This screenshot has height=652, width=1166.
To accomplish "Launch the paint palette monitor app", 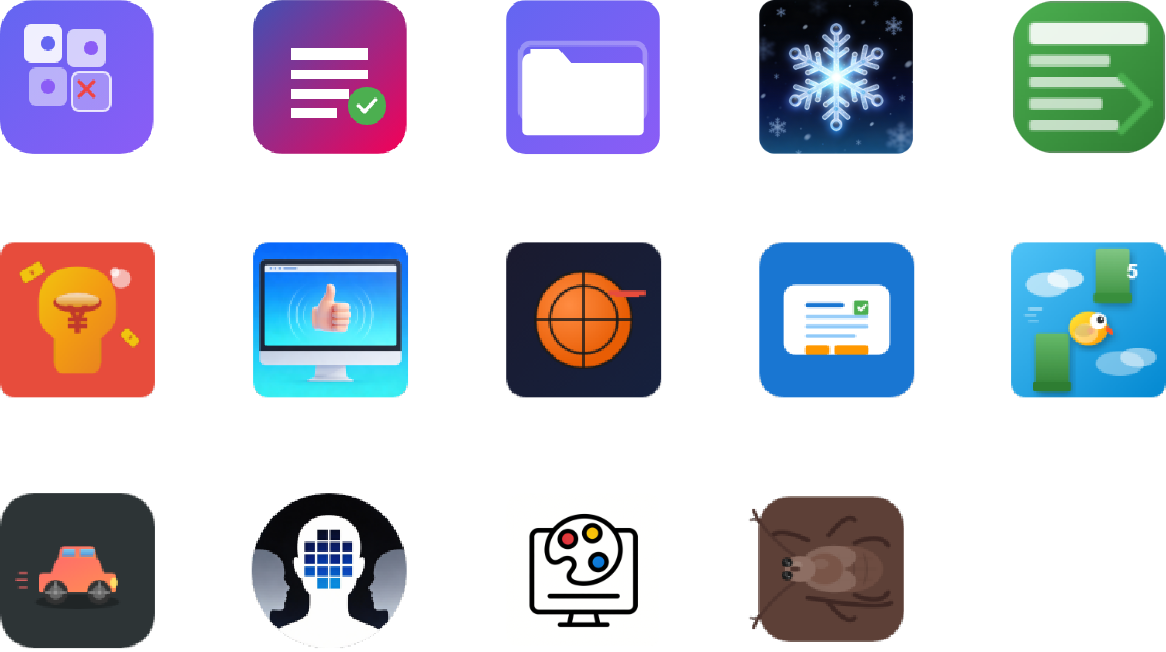I will (583, 571).
